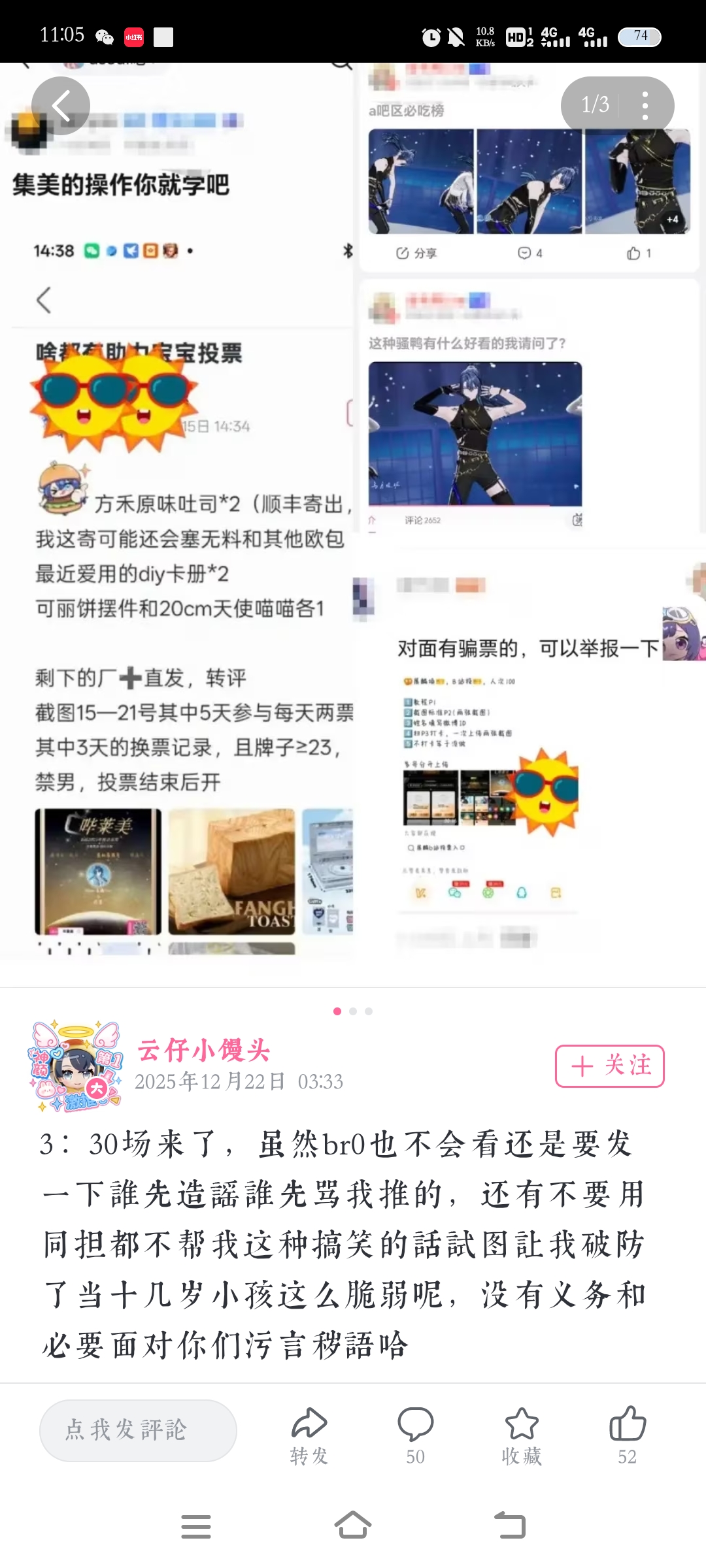Go back using the top-left arrow
The height and width of the screenshot is (1568, 706).
coord(61,106)
